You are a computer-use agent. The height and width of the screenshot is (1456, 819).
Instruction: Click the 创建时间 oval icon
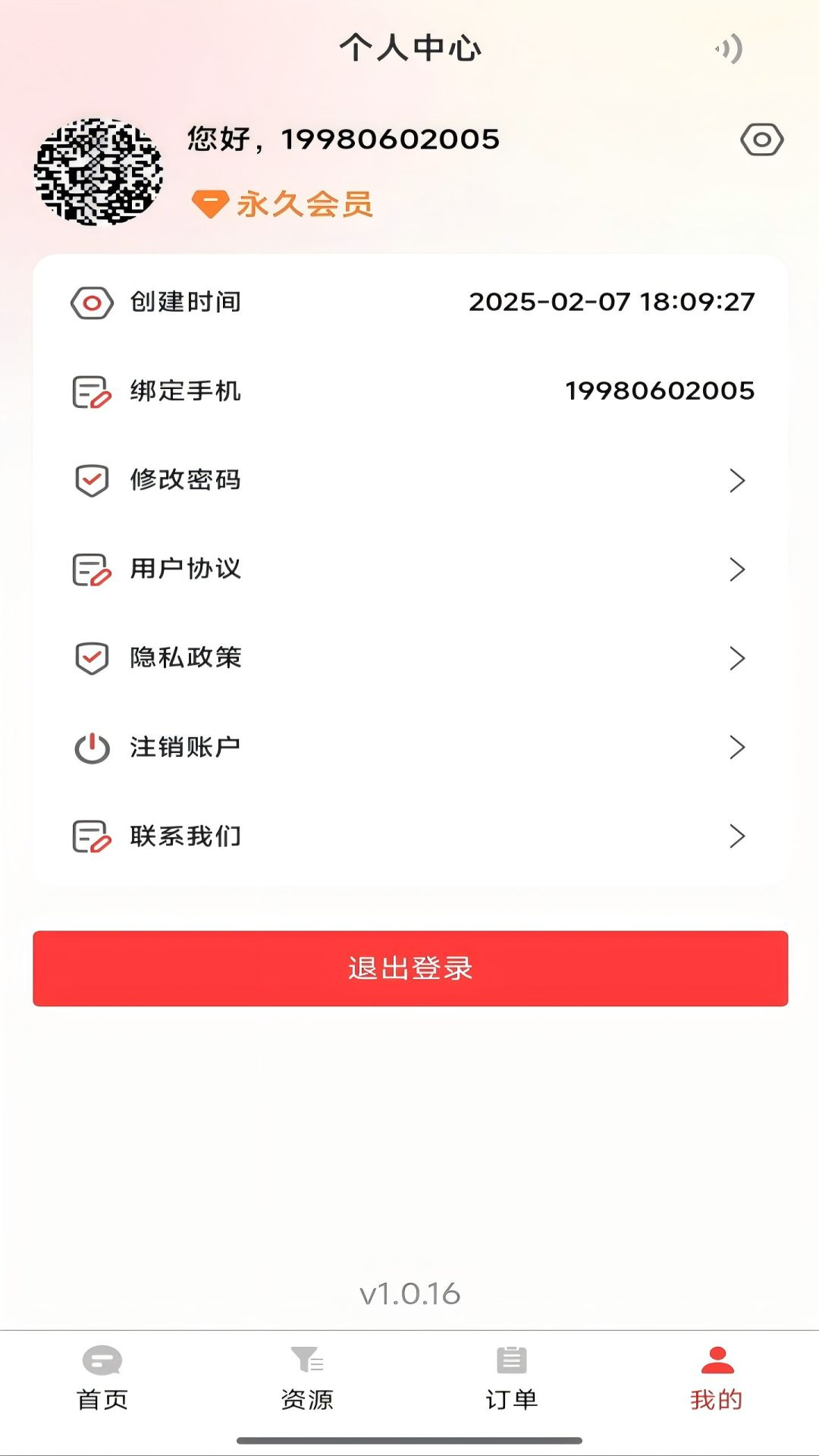tap(91, 303)
